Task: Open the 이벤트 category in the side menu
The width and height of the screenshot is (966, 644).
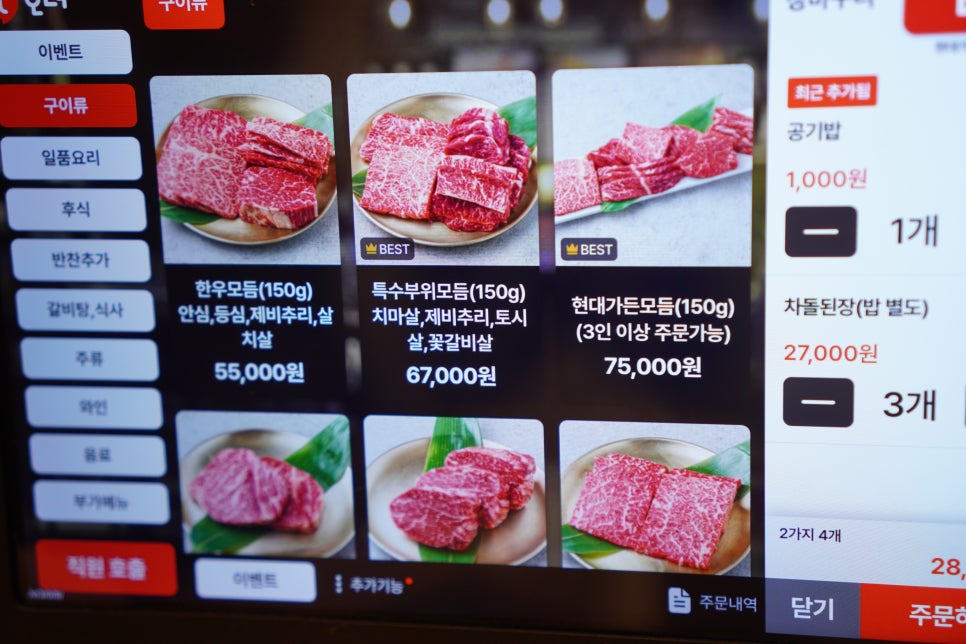Action: 66,52
